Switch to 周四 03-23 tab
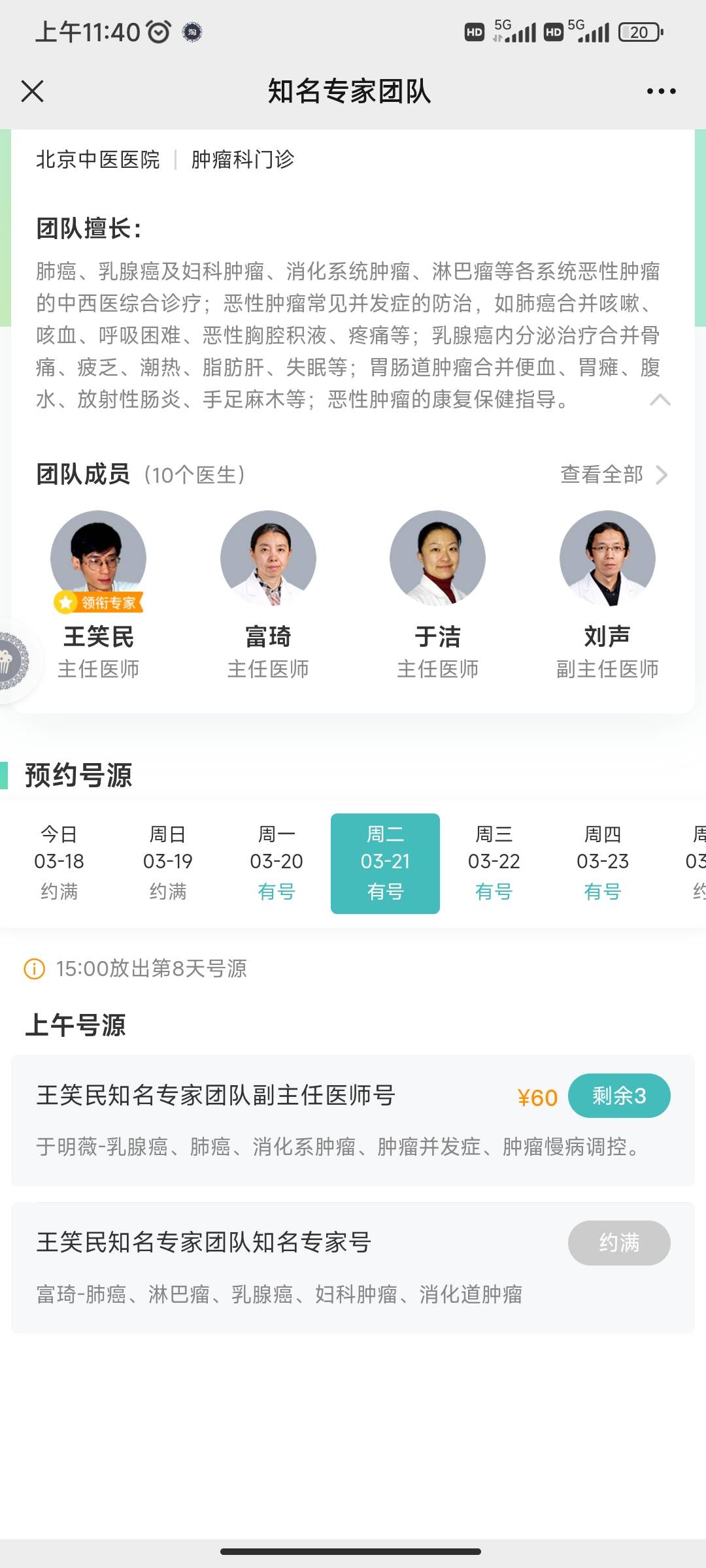Image resolution: width=706 pixels, height=1568 pixels. (x=602, y=862)
